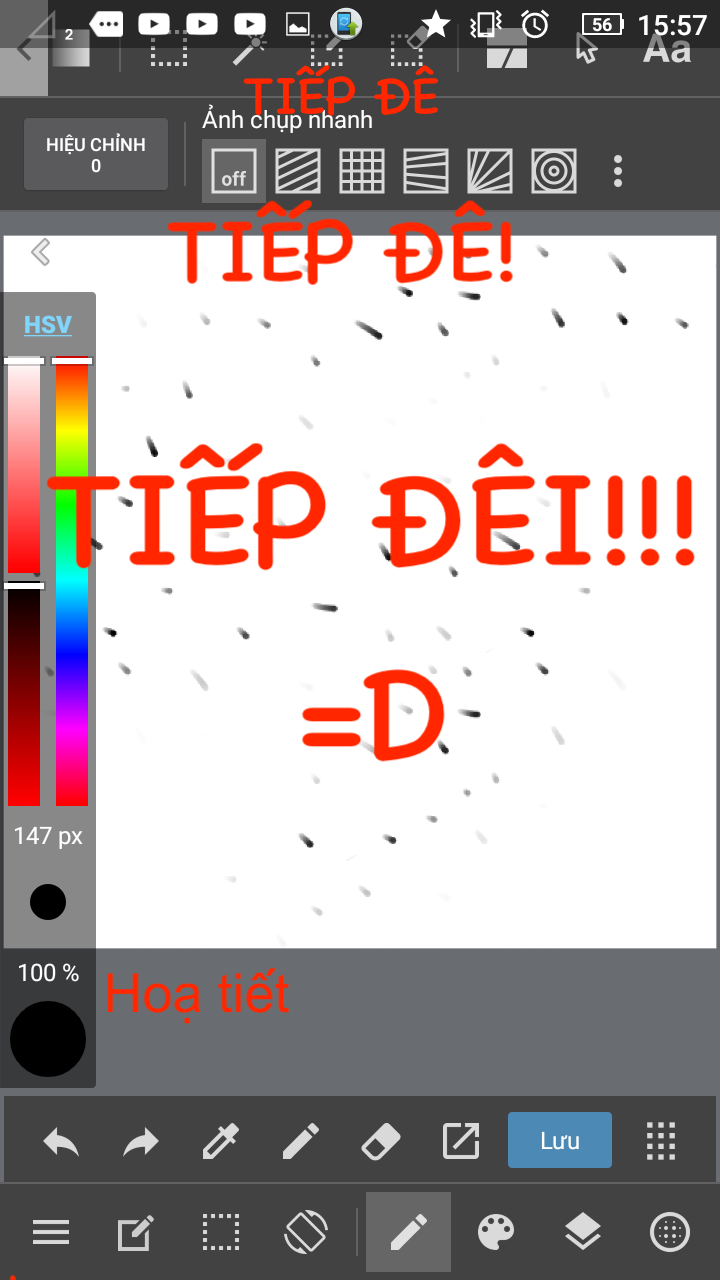Screen dimensions: 720x1280
Task: Open the layers panel
Action: 582,1232
